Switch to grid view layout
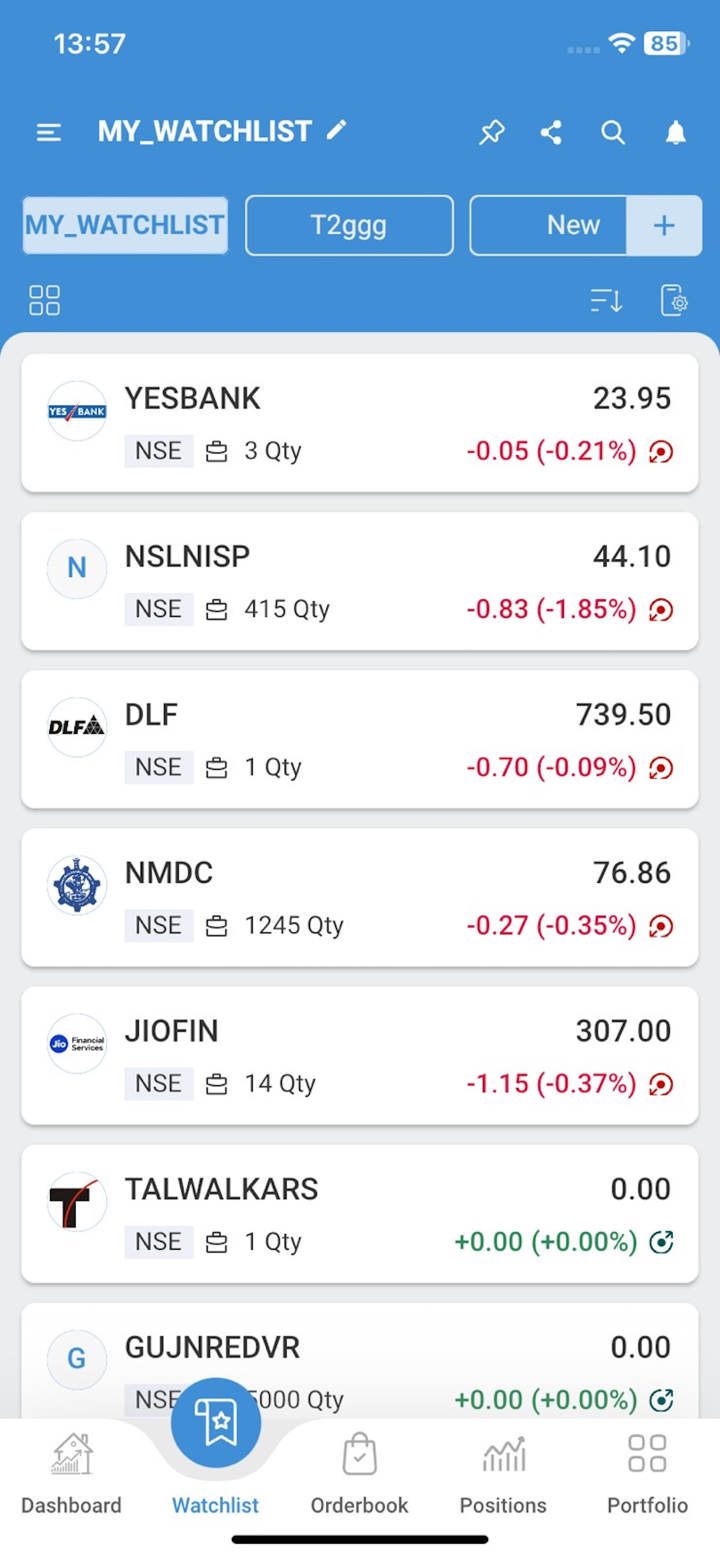This screenshot has width=720, height=1558. [45, 300]
